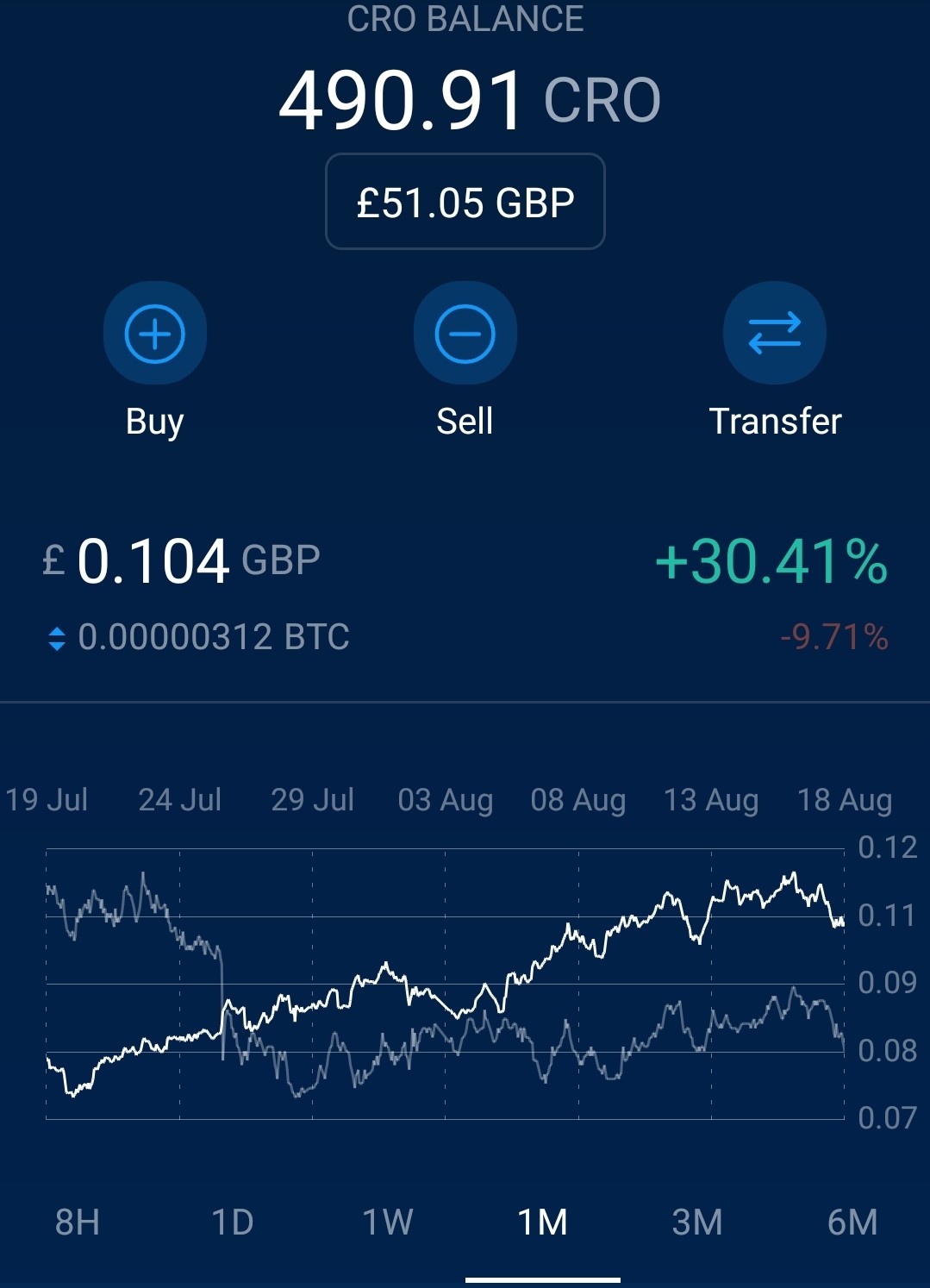Select the 8H chart range
The width and height of the screenshot is (930, 1288).
(x=78, y=1222)
